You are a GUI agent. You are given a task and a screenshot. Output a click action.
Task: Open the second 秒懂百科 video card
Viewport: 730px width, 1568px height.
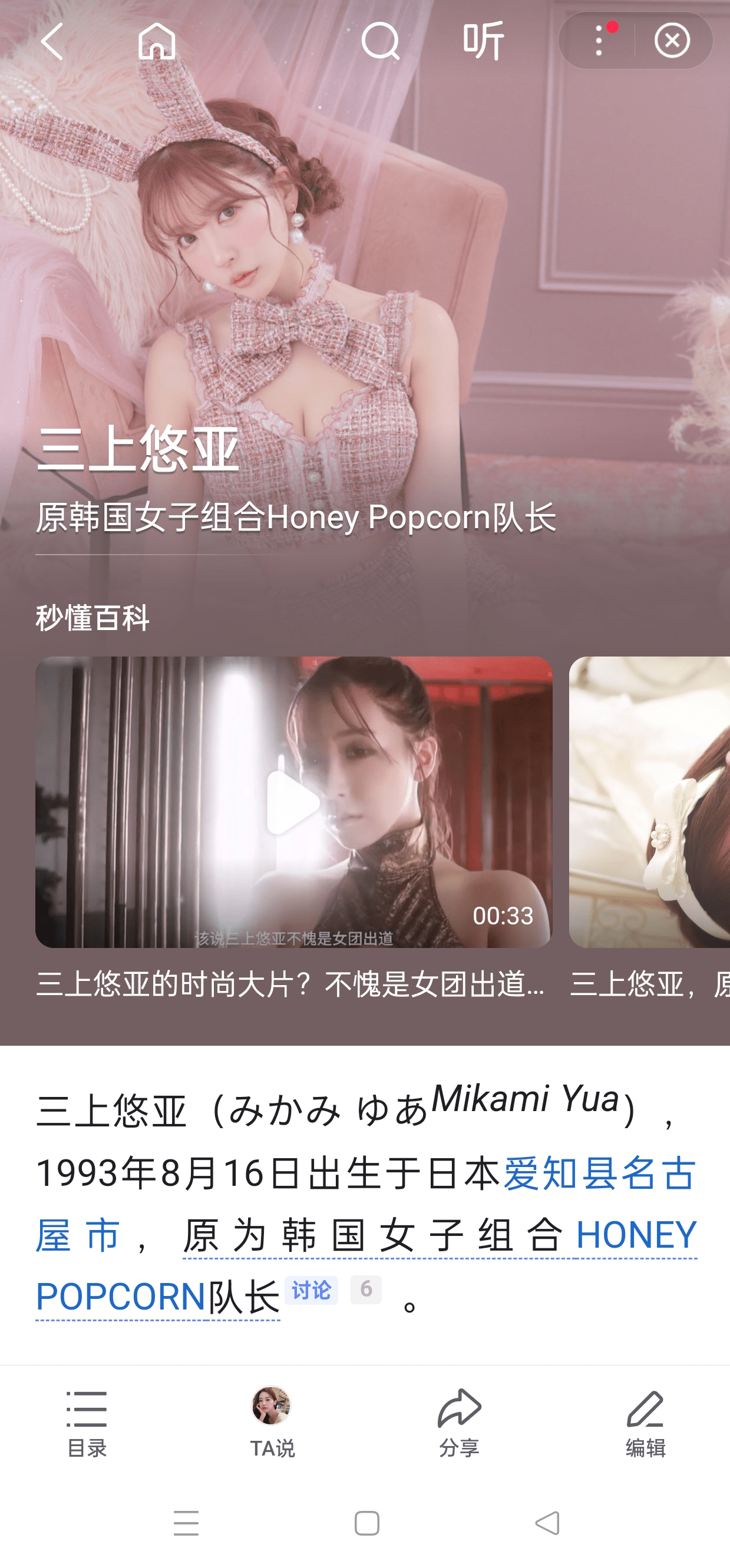649,803
